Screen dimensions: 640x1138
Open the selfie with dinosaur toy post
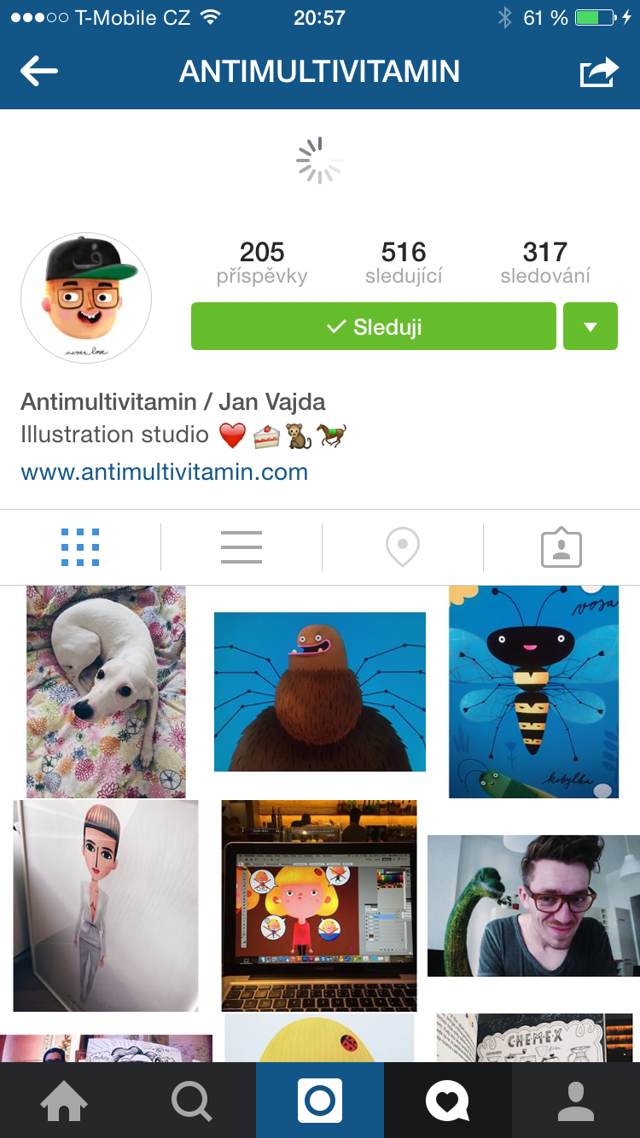[x=533, y=906]
